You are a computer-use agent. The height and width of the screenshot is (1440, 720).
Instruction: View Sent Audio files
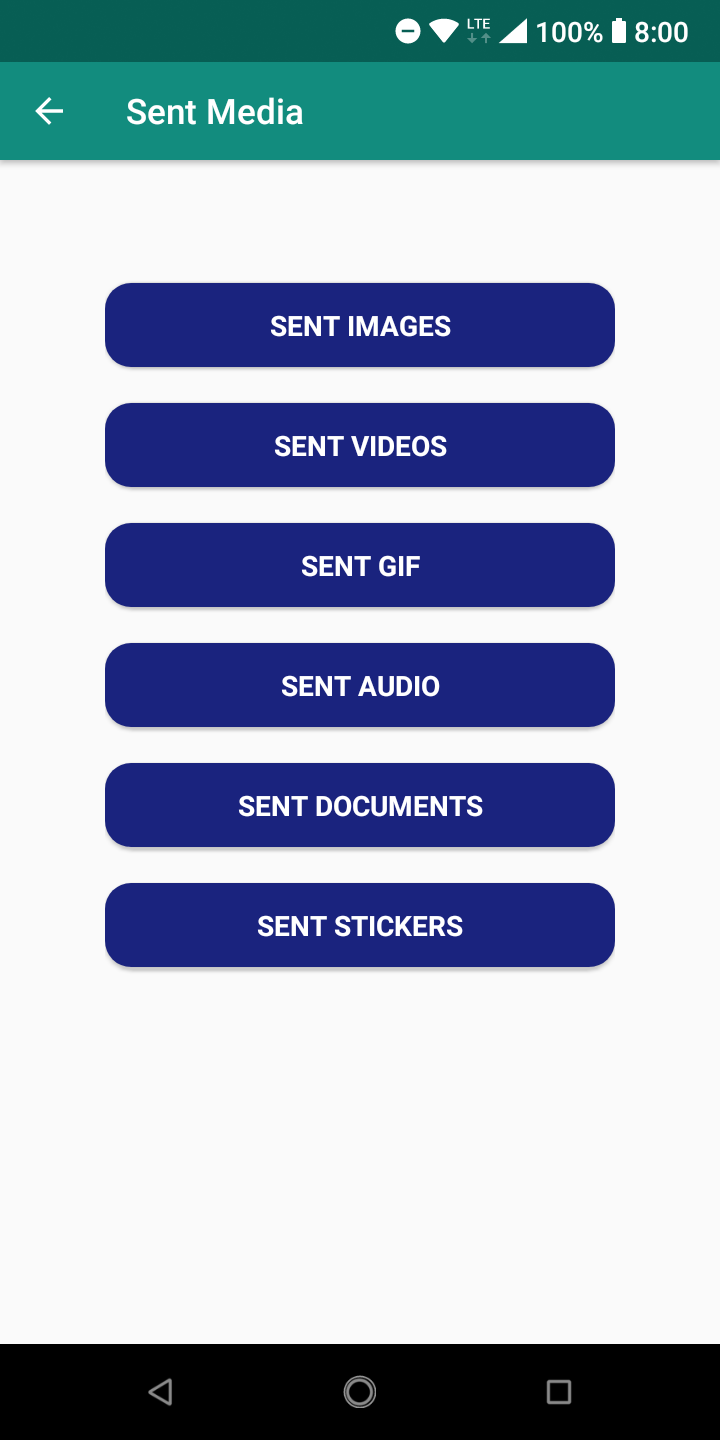(x=360, y=685)
